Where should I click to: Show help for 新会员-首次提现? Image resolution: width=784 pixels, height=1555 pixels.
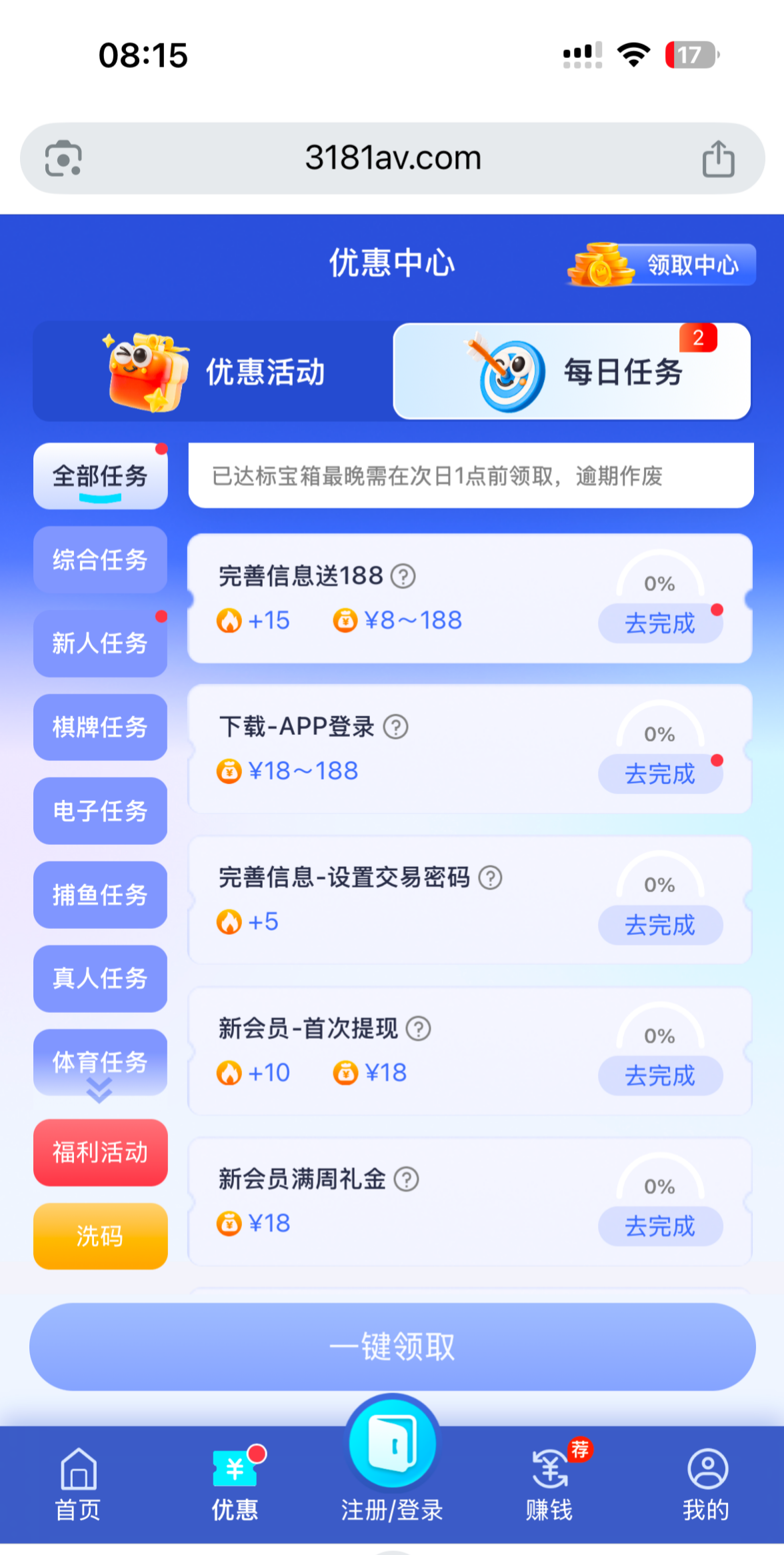419,1028
